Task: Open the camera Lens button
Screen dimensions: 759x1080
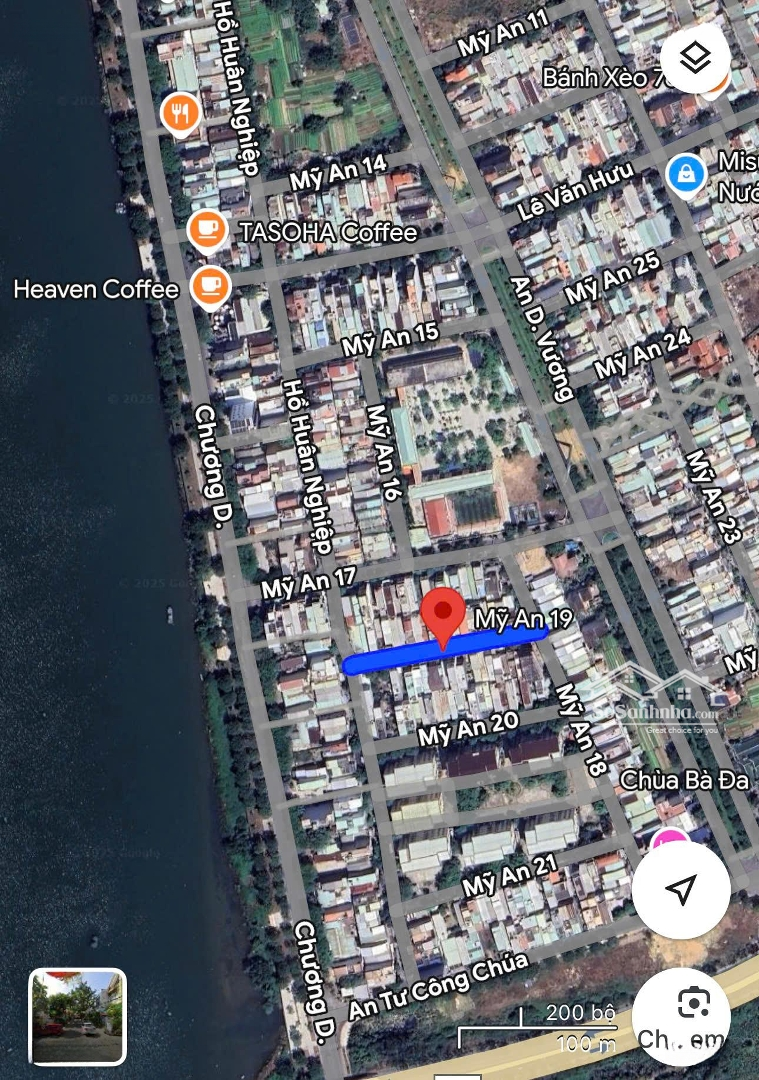Action: click(693, 1005)
